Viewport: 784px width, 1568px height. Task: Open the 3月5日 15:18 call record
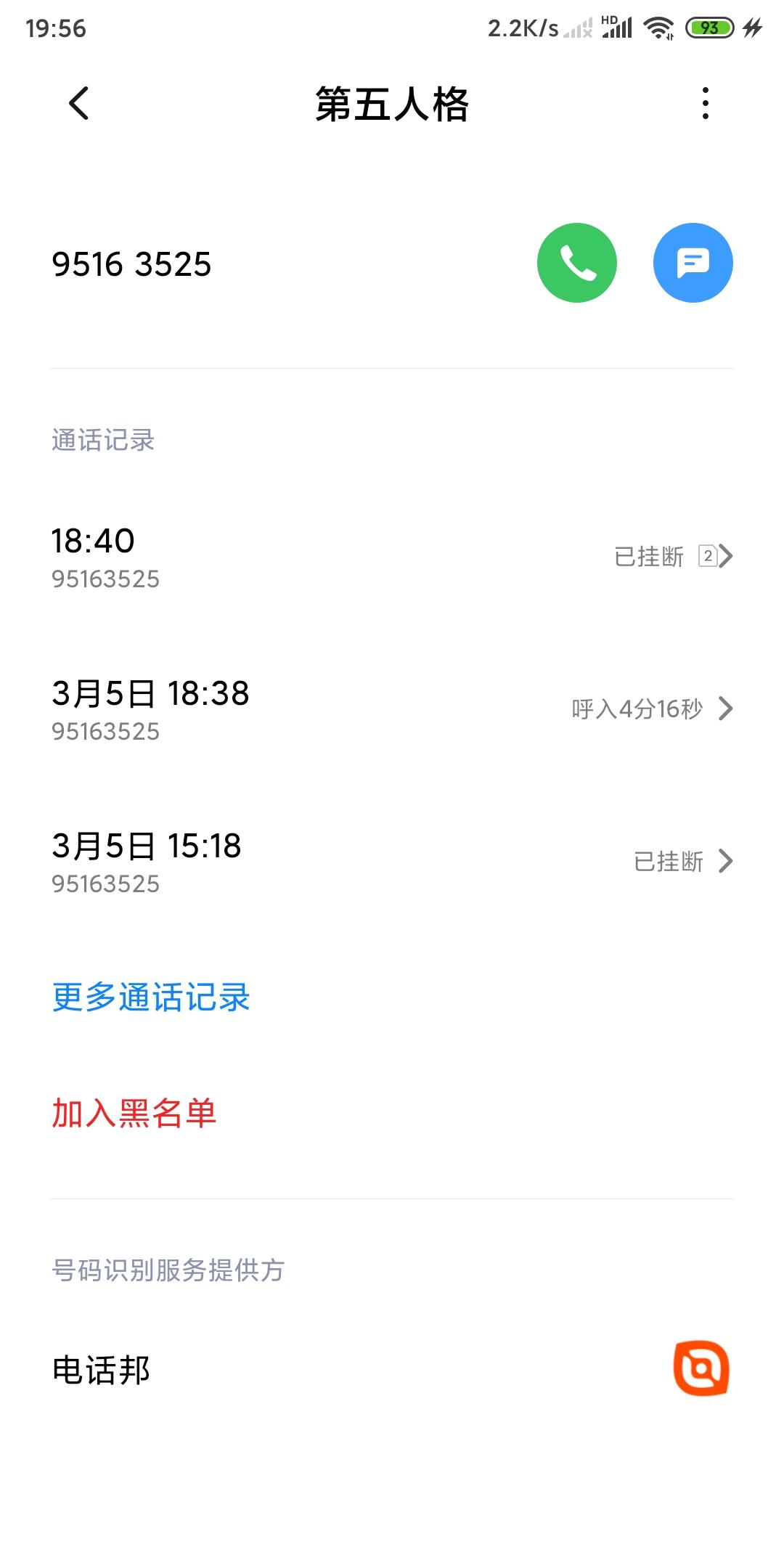392,862
